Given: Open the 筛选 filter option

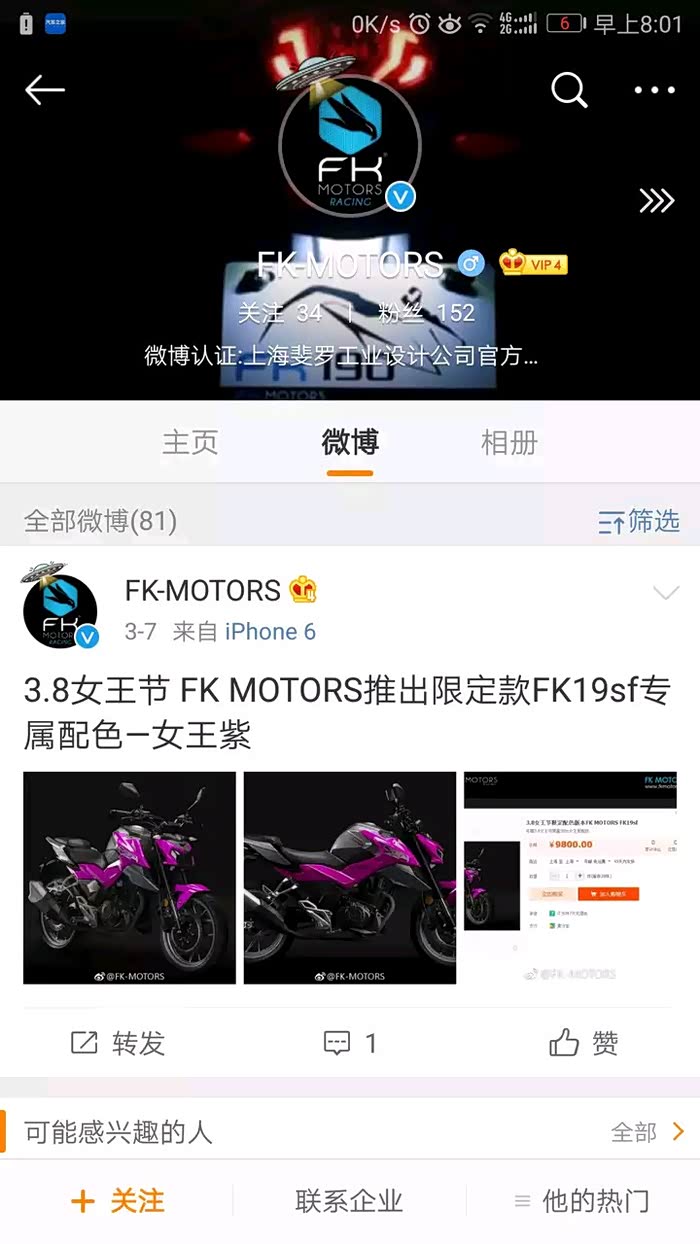Looking at the screenshot, I should point(639,521).
